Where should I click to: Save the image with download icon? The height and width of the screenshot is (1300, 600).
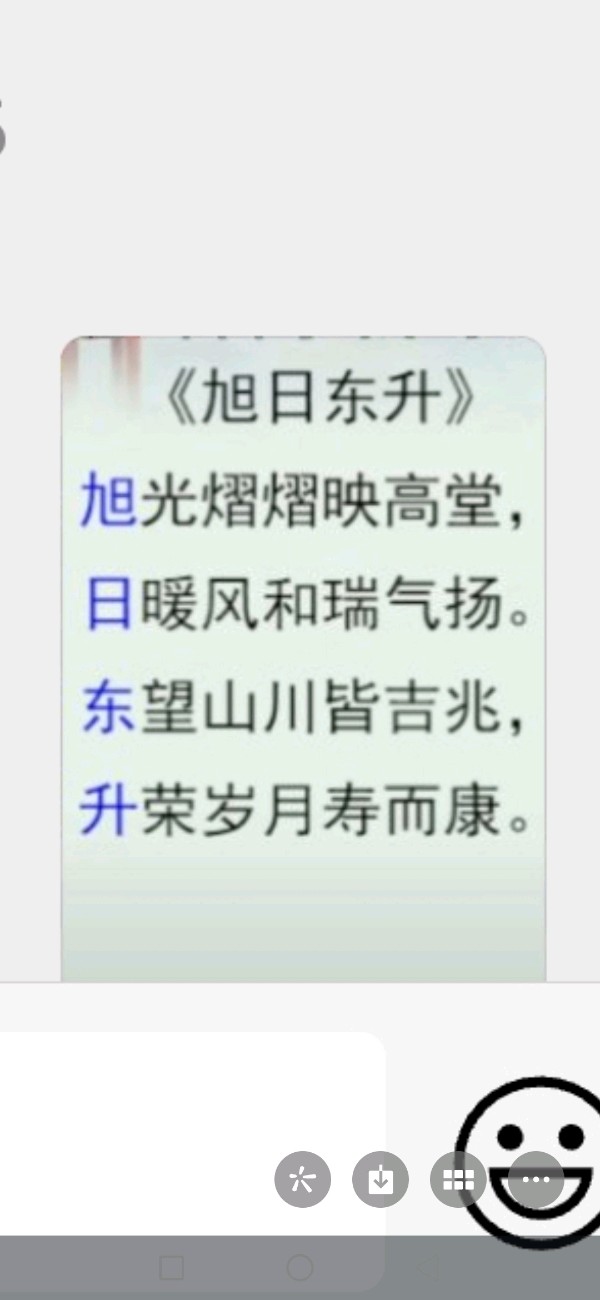(x=380, y=1180)
